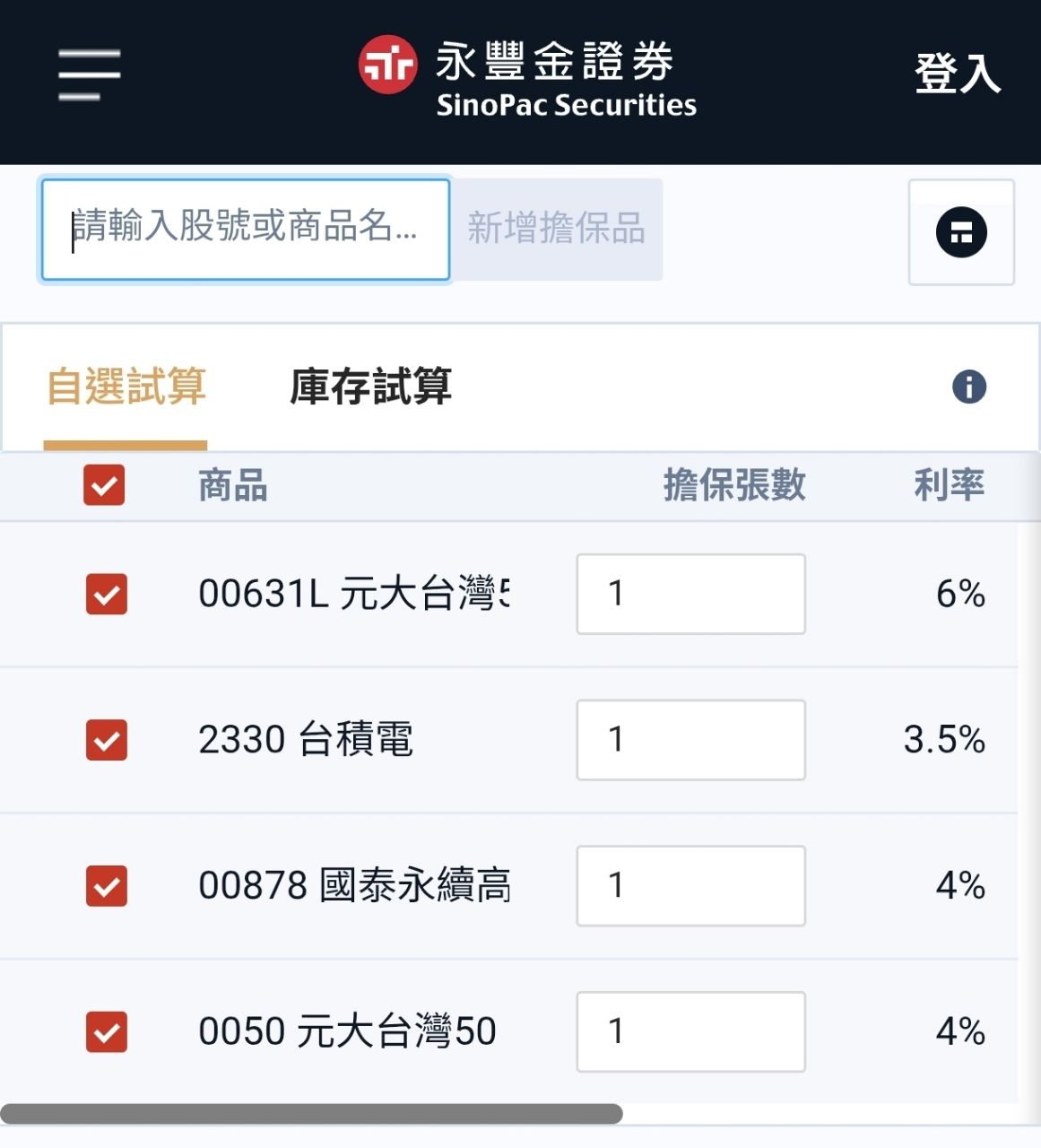Screen dimensions: 1041x1148
Task: Edit the collateral quantity for 2330 台積電
Action: 690,740
